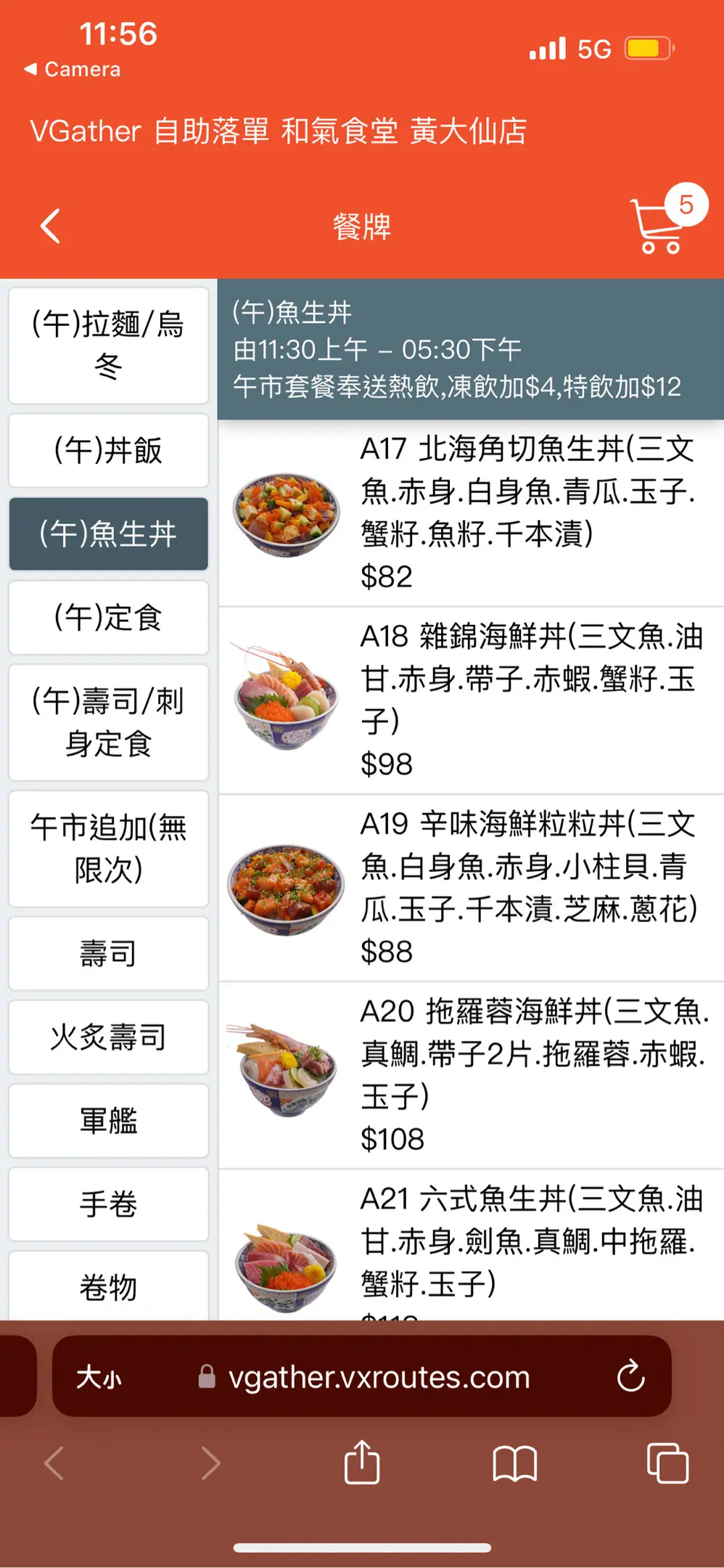View the 軍艦 category

click(109, 1120)
